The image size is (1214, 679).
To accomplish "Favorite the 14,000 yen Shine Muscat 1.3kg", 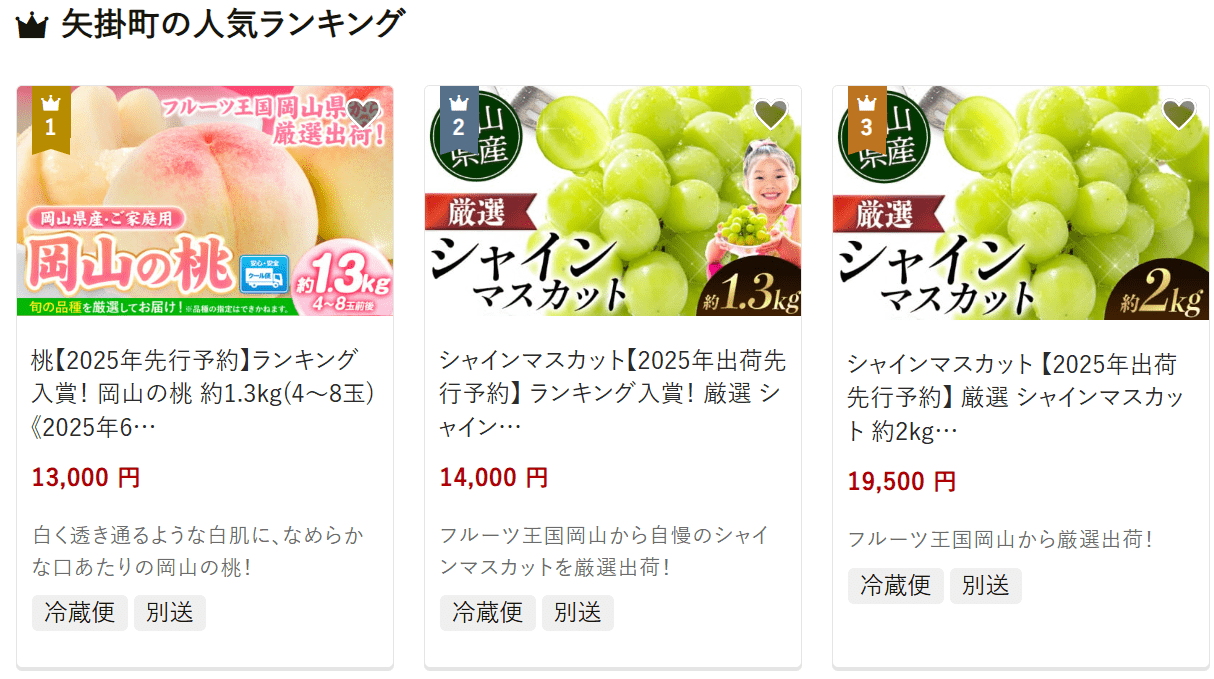I will tap(771, 114).
